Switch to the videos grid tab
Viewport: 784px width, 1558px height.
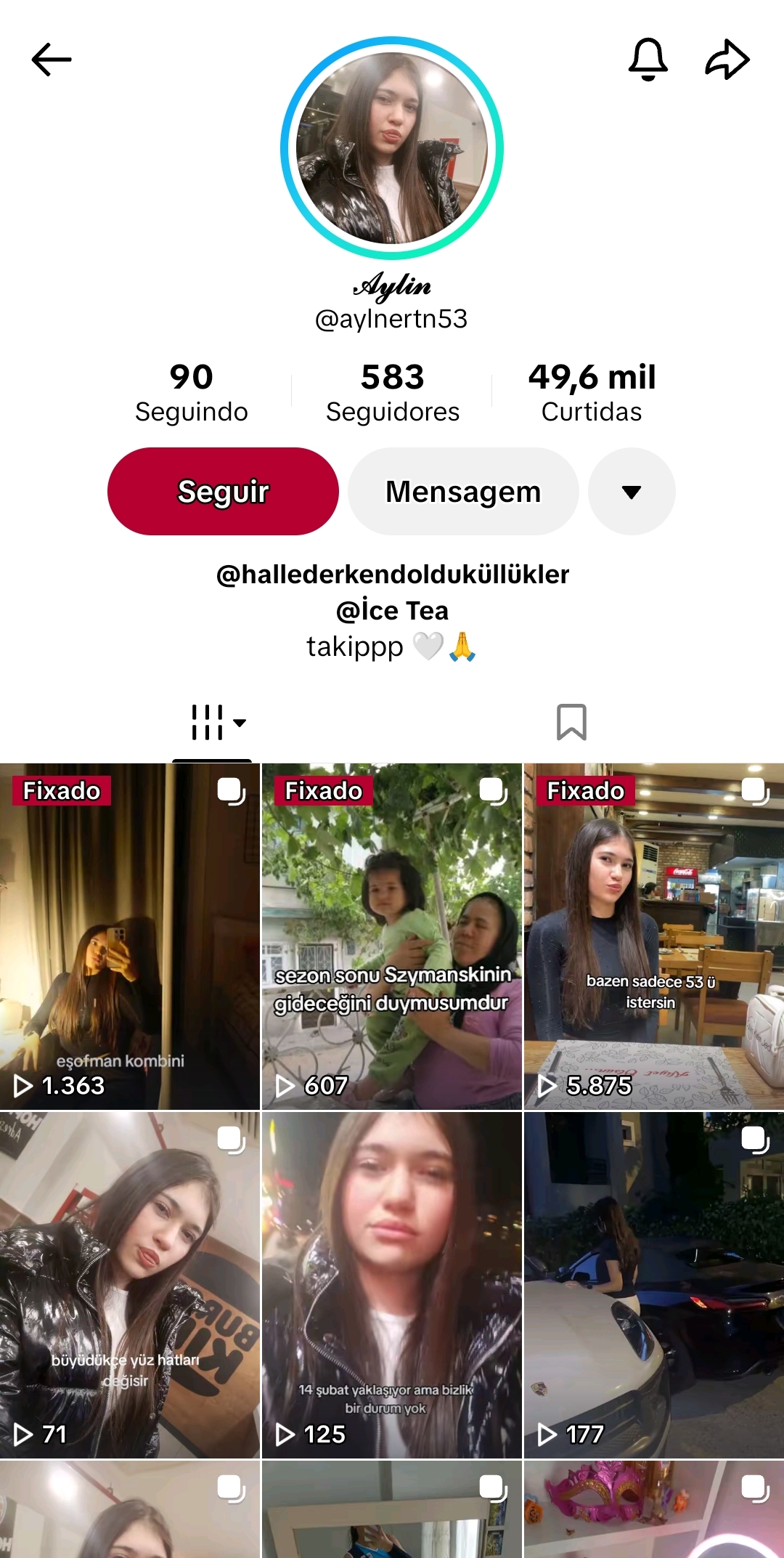[x=216, y=723]
